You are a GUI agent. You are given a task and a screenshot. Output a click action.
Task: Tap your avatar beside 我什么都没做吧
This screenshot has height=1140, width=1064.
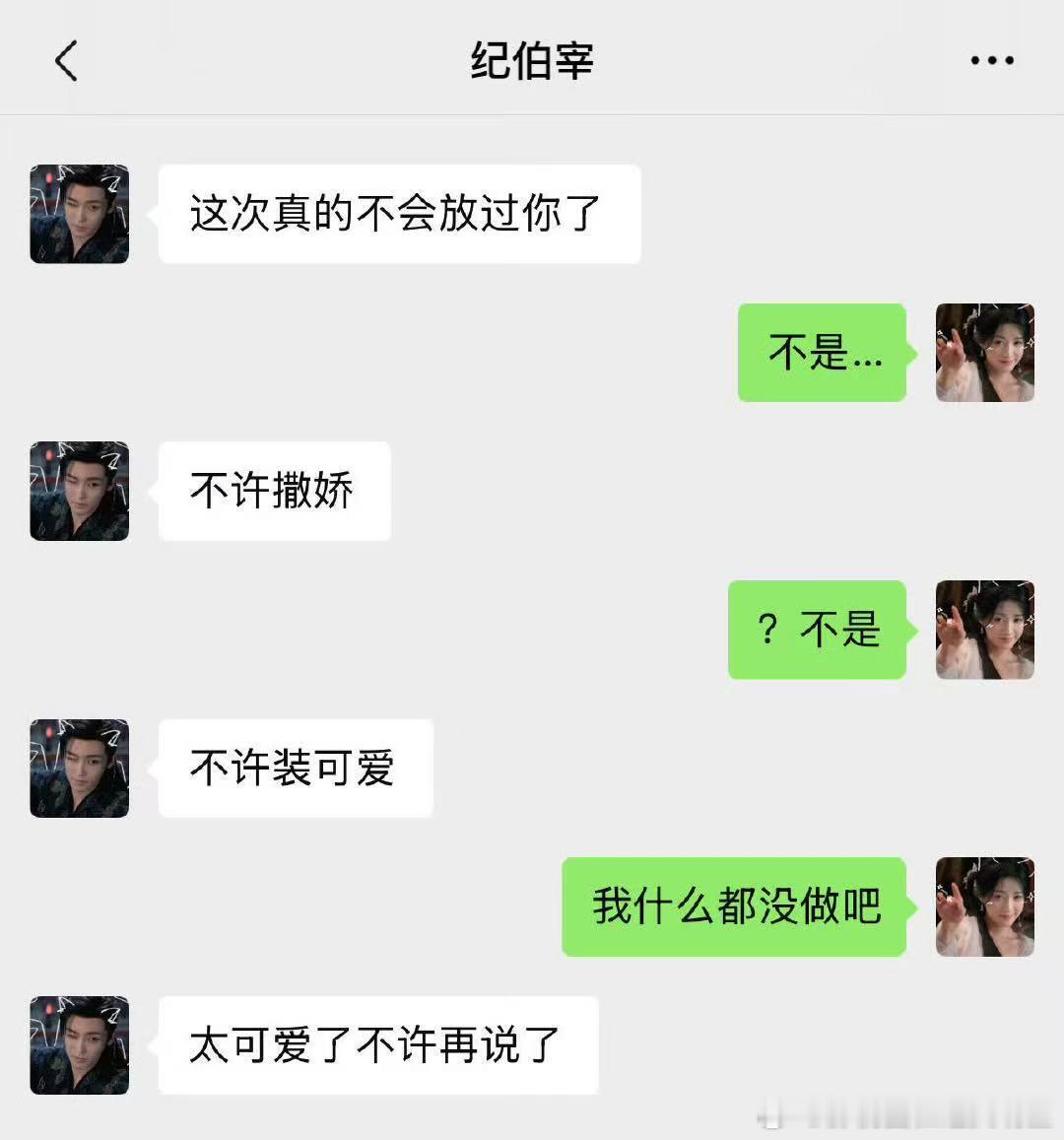(985, 907)
